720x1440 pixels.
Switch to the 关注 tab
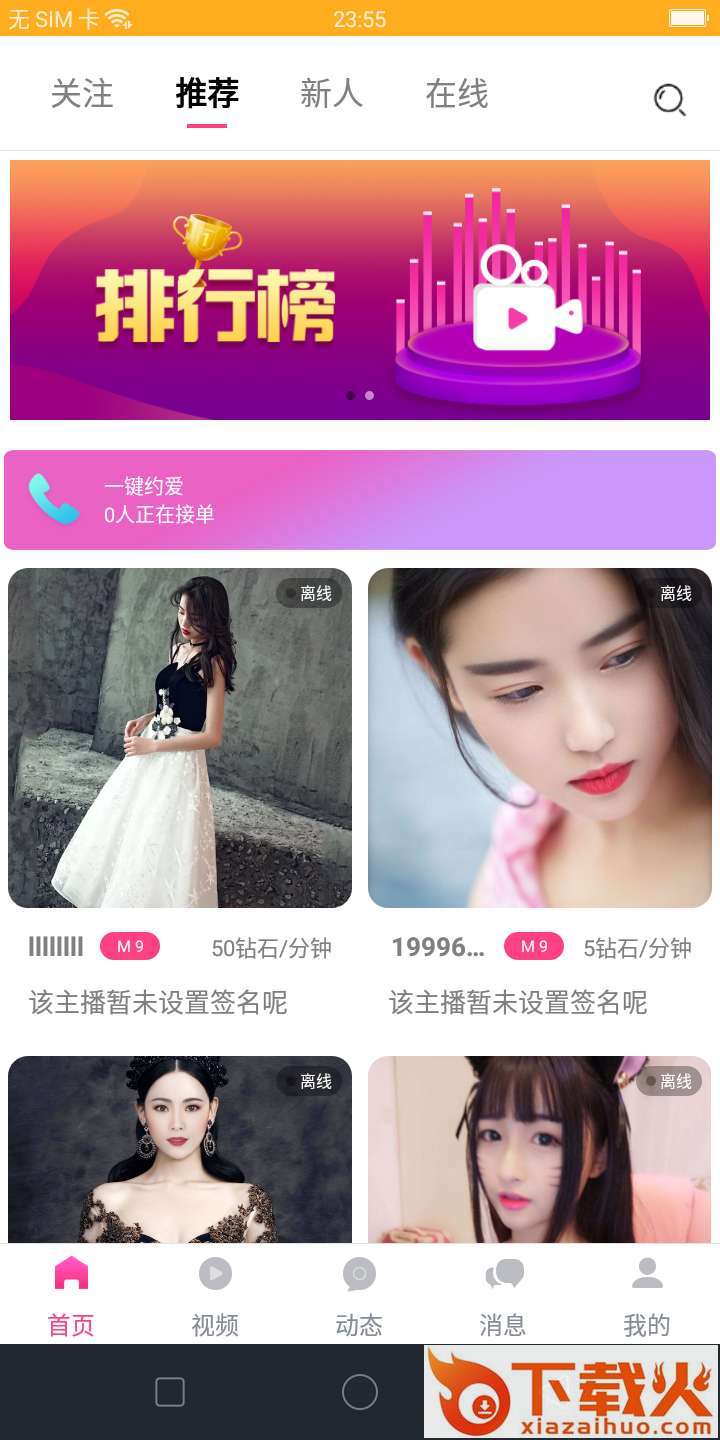tap(82, 94)
